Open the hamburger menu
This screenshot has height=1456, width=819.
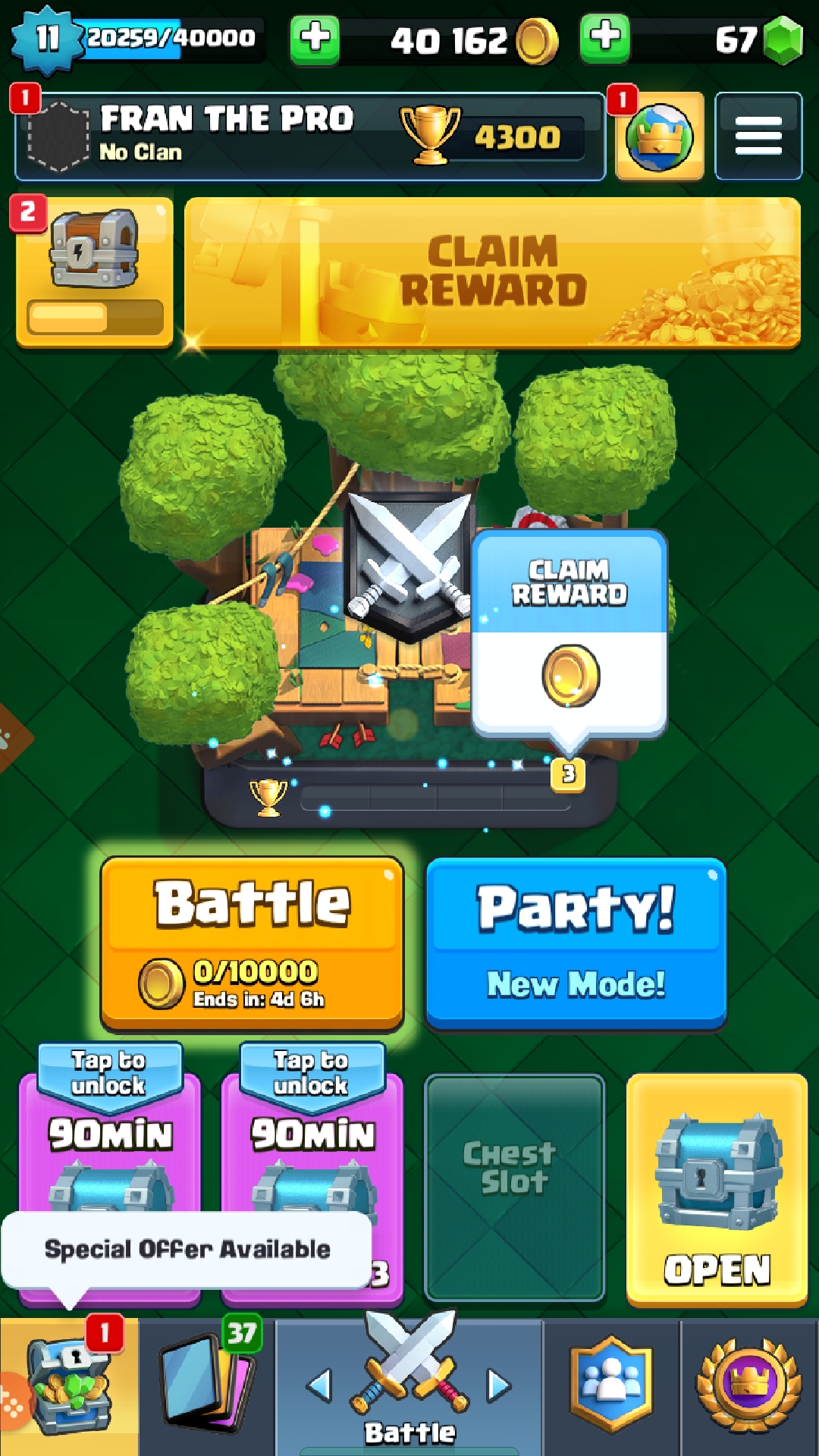pos(758,136)
